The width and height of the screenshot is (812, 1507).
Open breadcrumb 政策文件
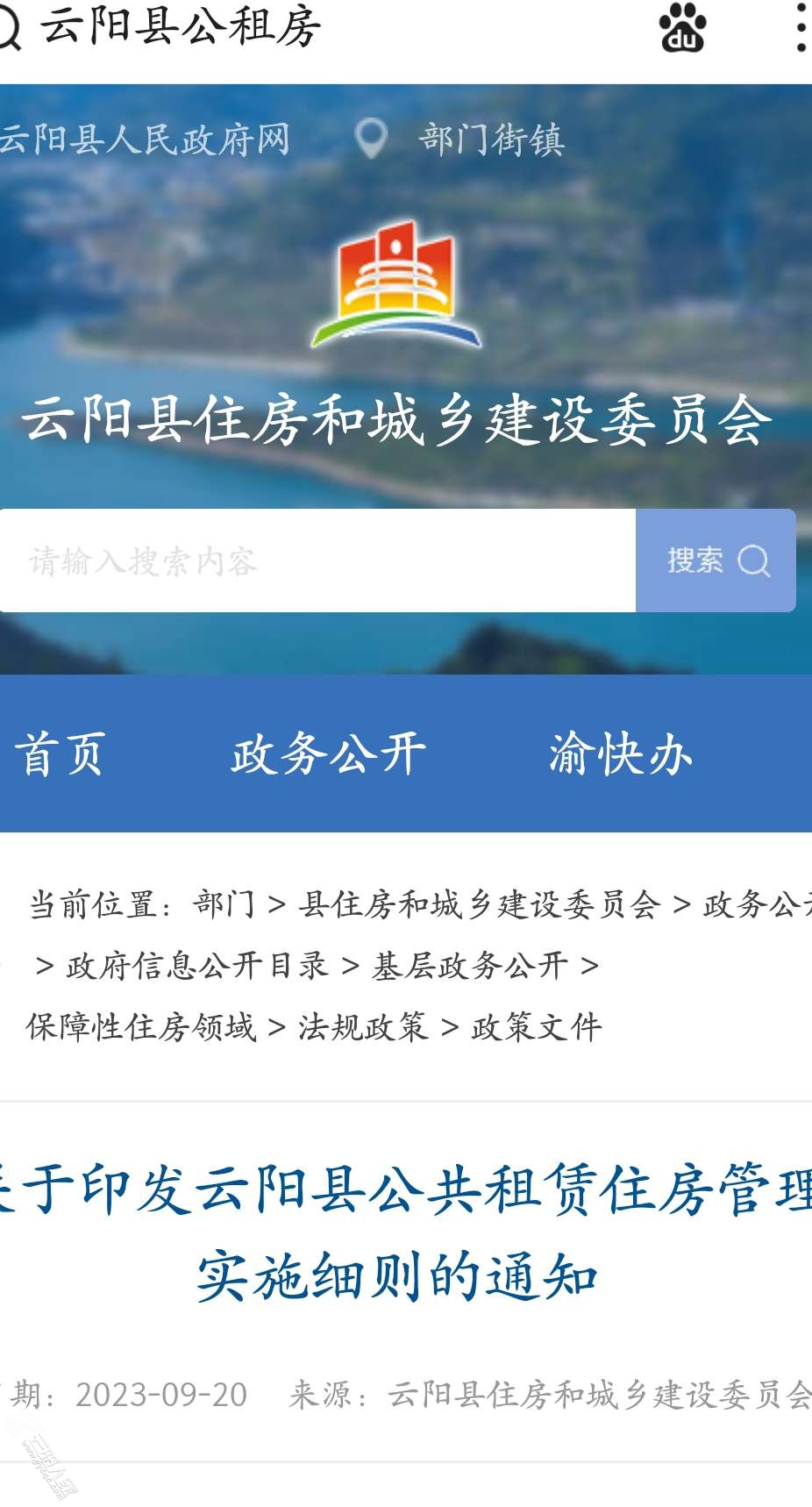click(x=536, y=1026)
